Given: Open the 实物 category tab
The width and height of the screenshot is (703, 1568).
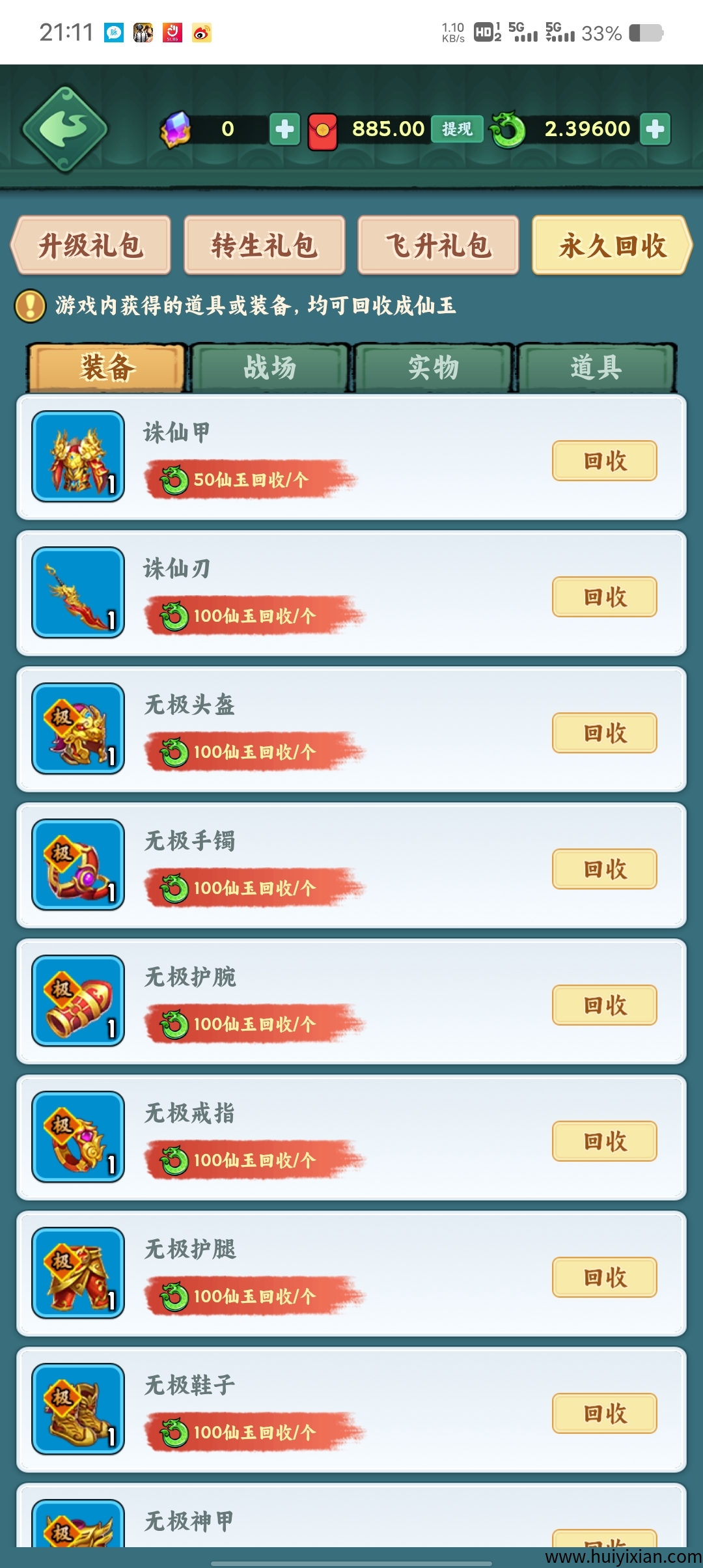Looking at the screenshot, I should click(434, 368).
